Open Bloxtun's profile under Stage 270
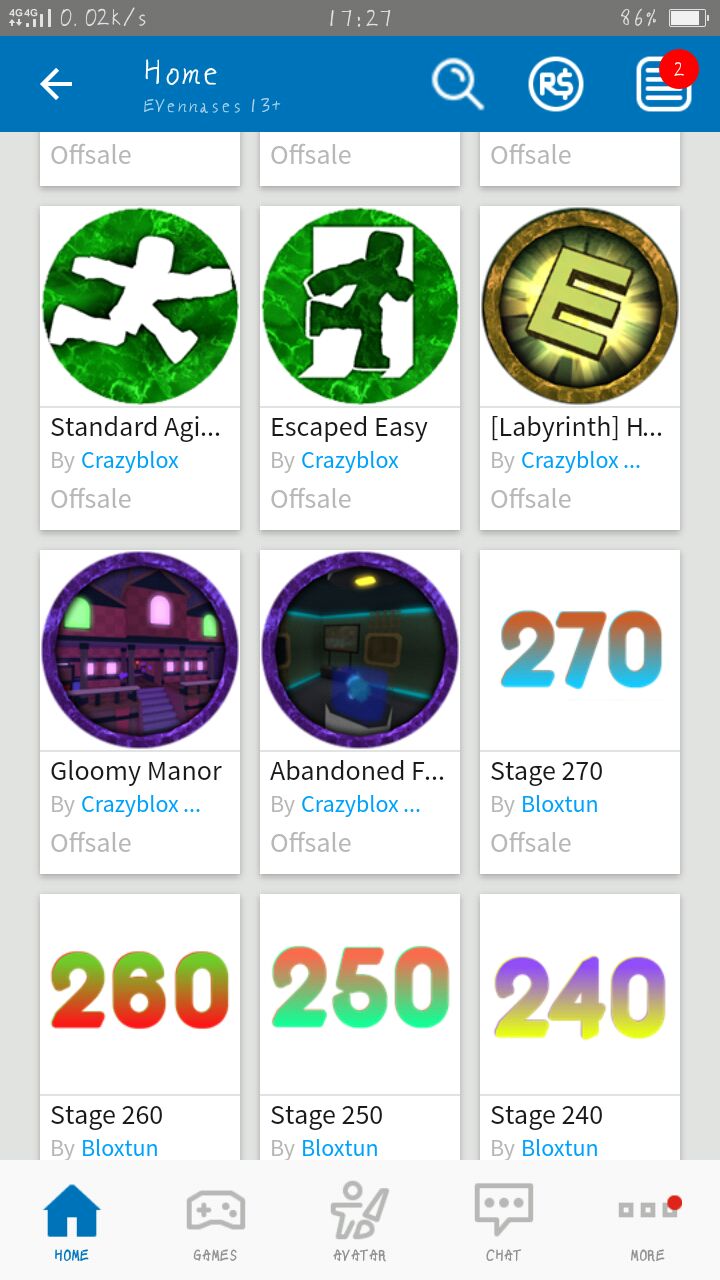This screenshot has width=720, height=1280. (560, 805)
